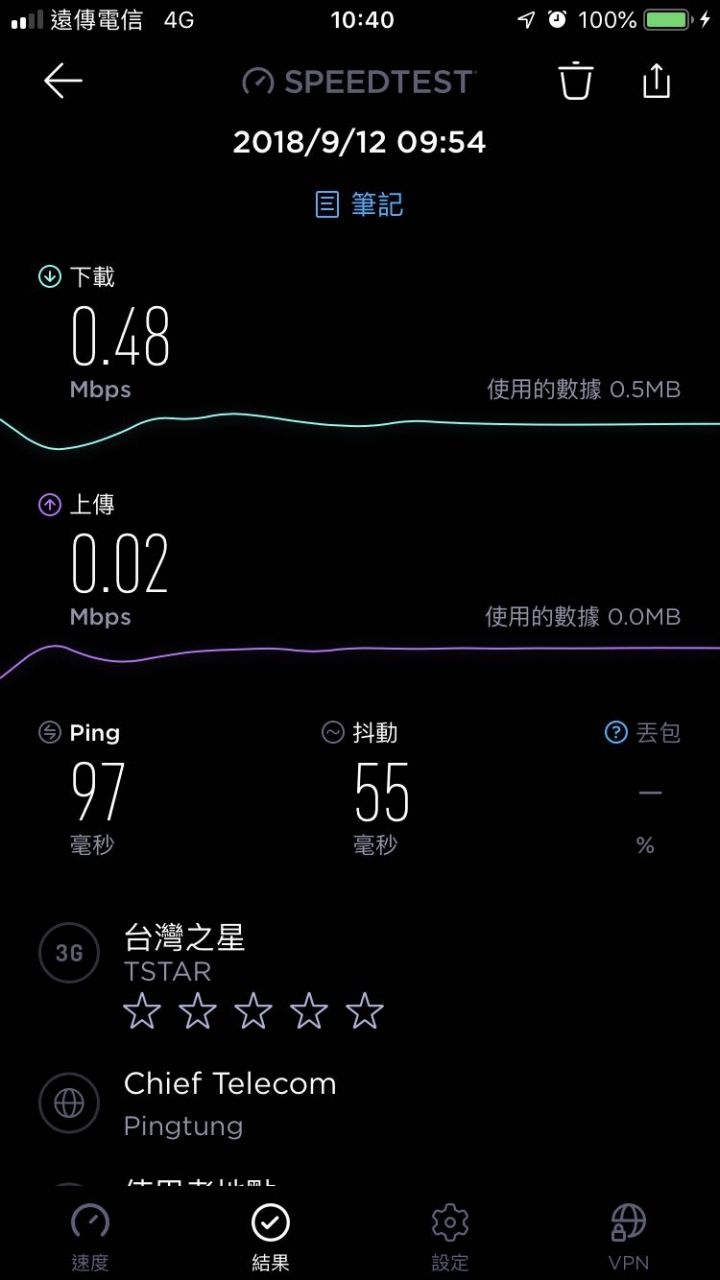The image size is (720, 1280).
Task: Share this speed test result
Action: pos(656,80)
